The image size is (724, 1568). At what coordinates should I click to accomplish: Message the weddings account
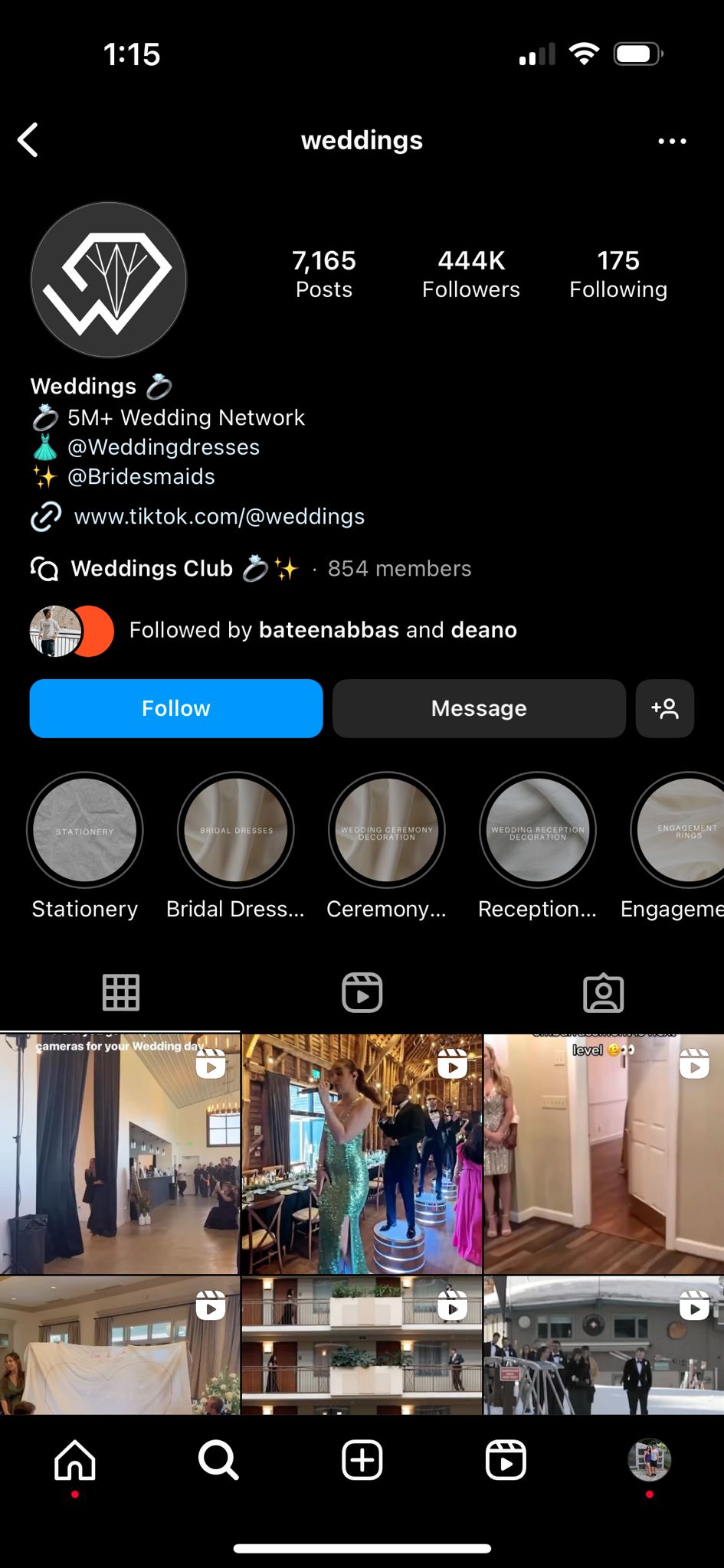coord(479,708)
